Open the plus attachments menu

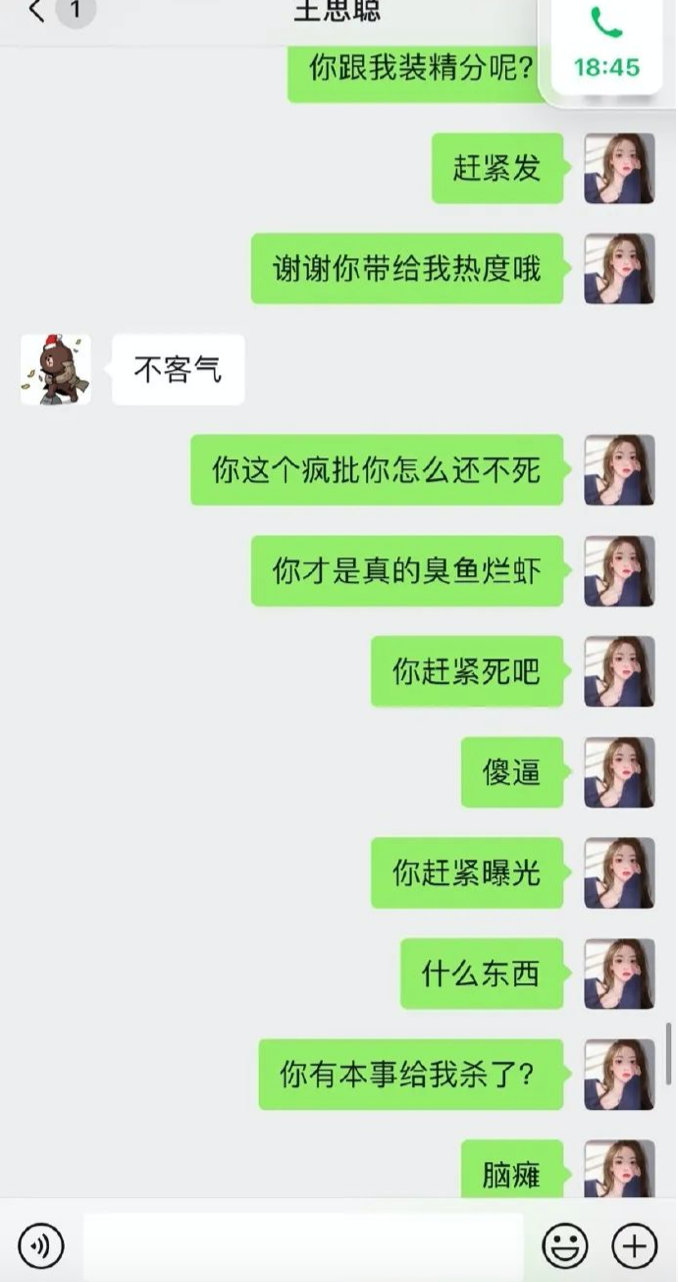[634, 1246]
